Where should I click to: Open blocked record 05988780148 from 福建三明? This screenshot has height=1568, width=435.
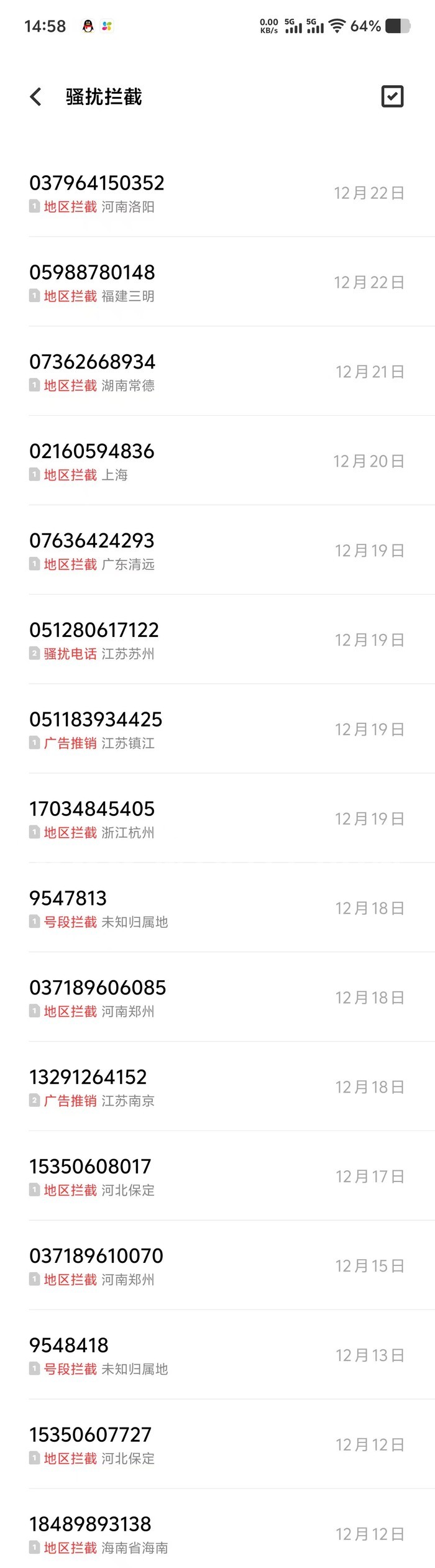point(217,283)
